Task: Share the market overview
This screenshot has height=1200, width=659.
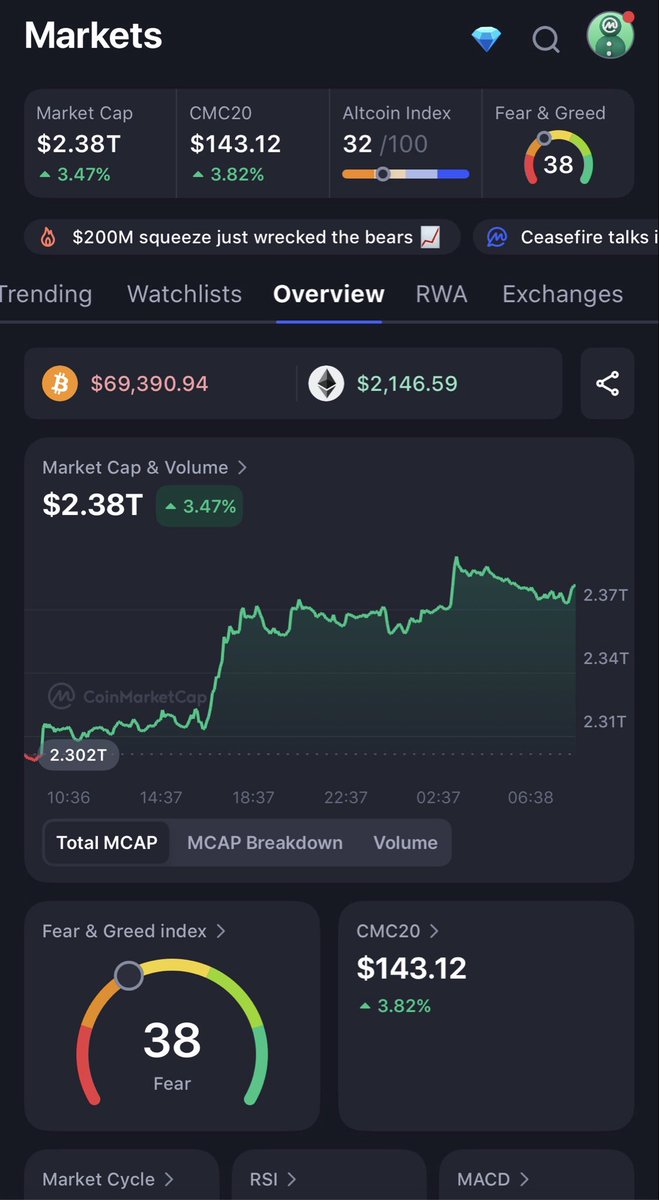Action: click(607, 383)
